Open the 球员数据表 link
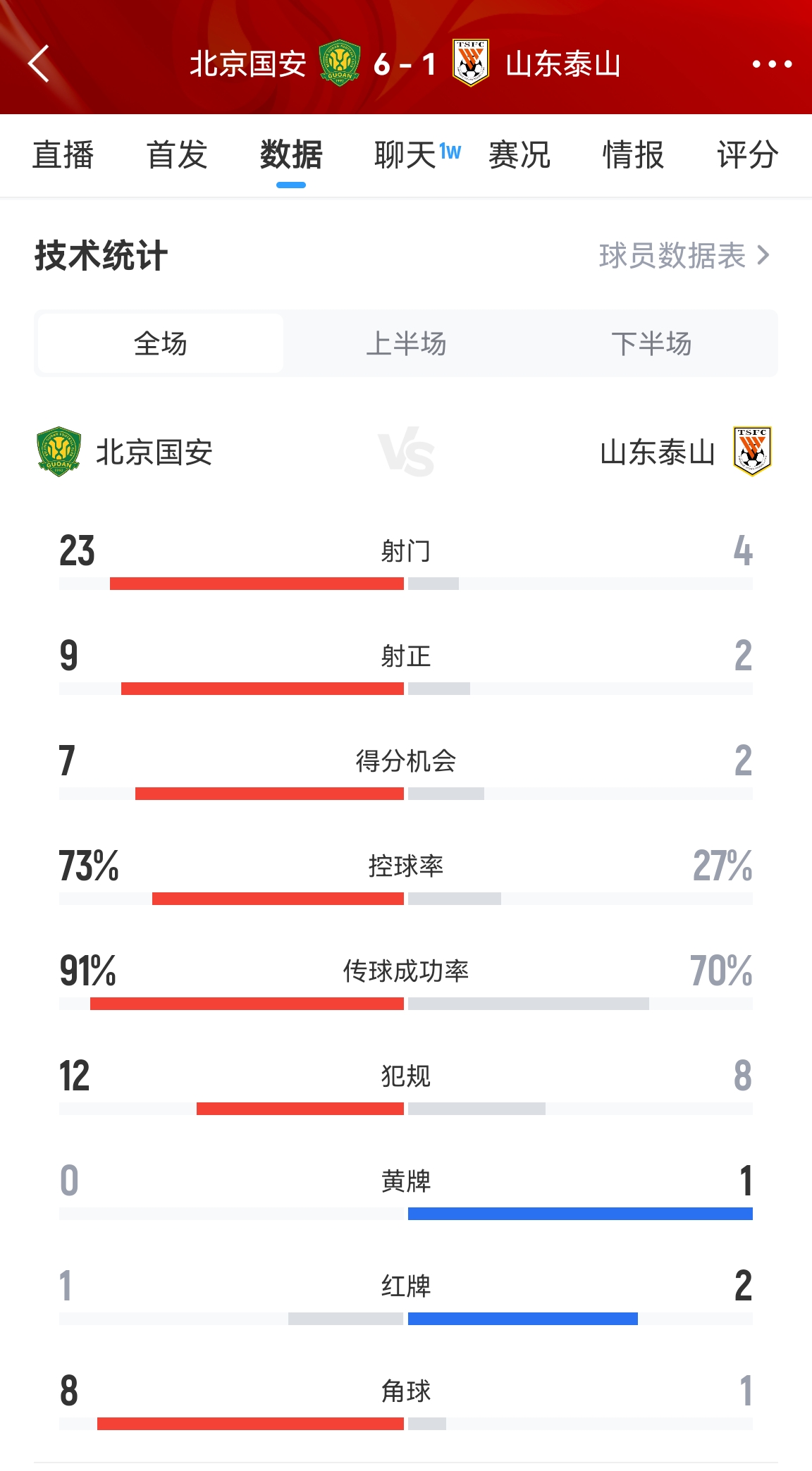This screenshot has height=1471, width=812. coord(684,255)
